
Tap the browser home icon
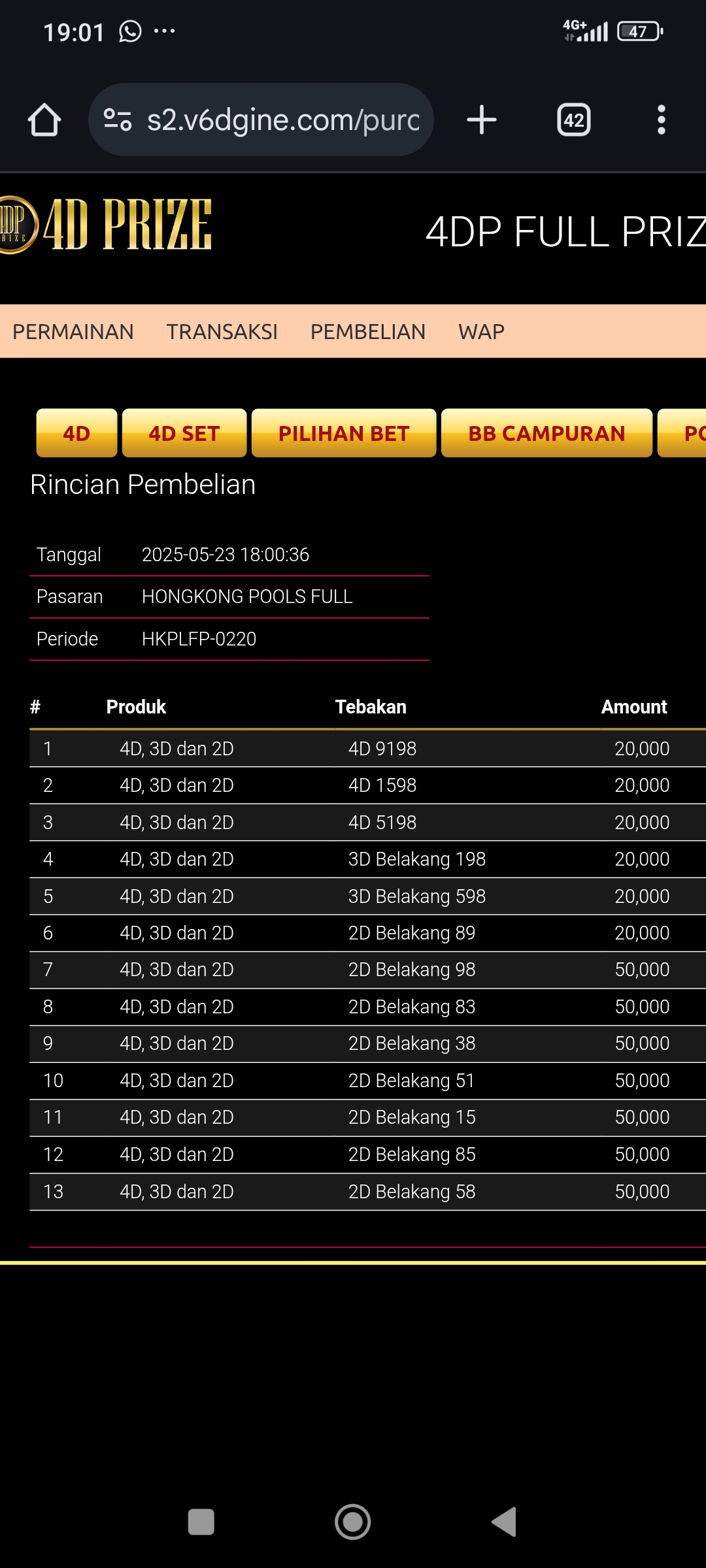[x=44, y=120]
